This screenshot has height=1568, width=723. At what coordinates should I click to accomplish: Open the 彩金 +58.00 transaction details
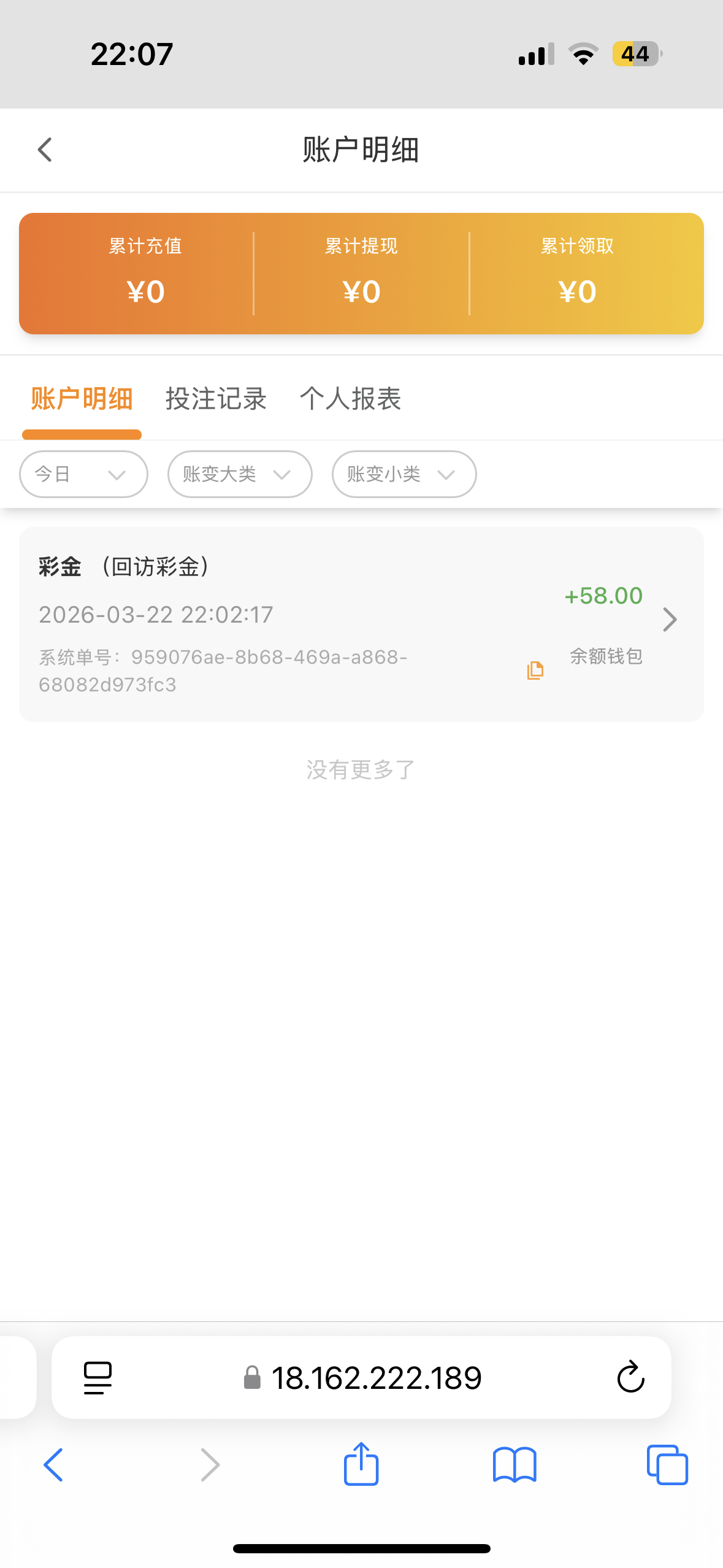point(670,620)
